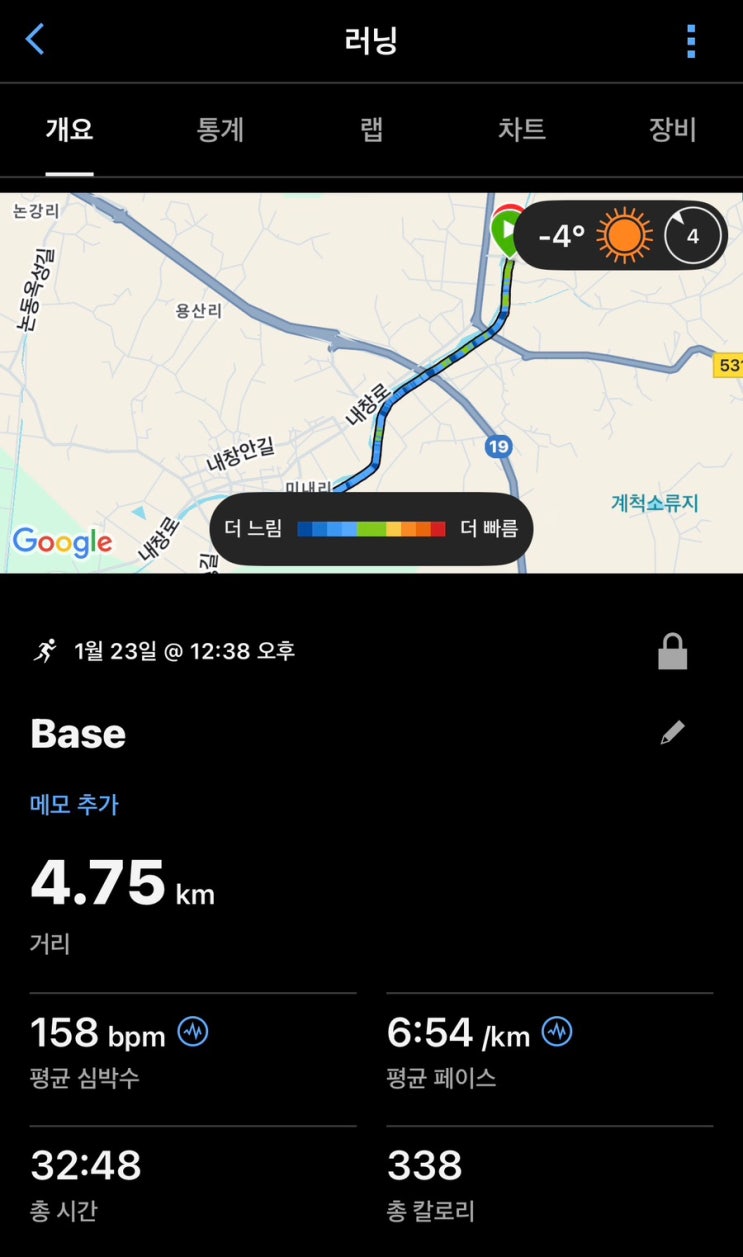Go back using the top-left arrow
This screenshot has height=1257, width=743.
35,40
